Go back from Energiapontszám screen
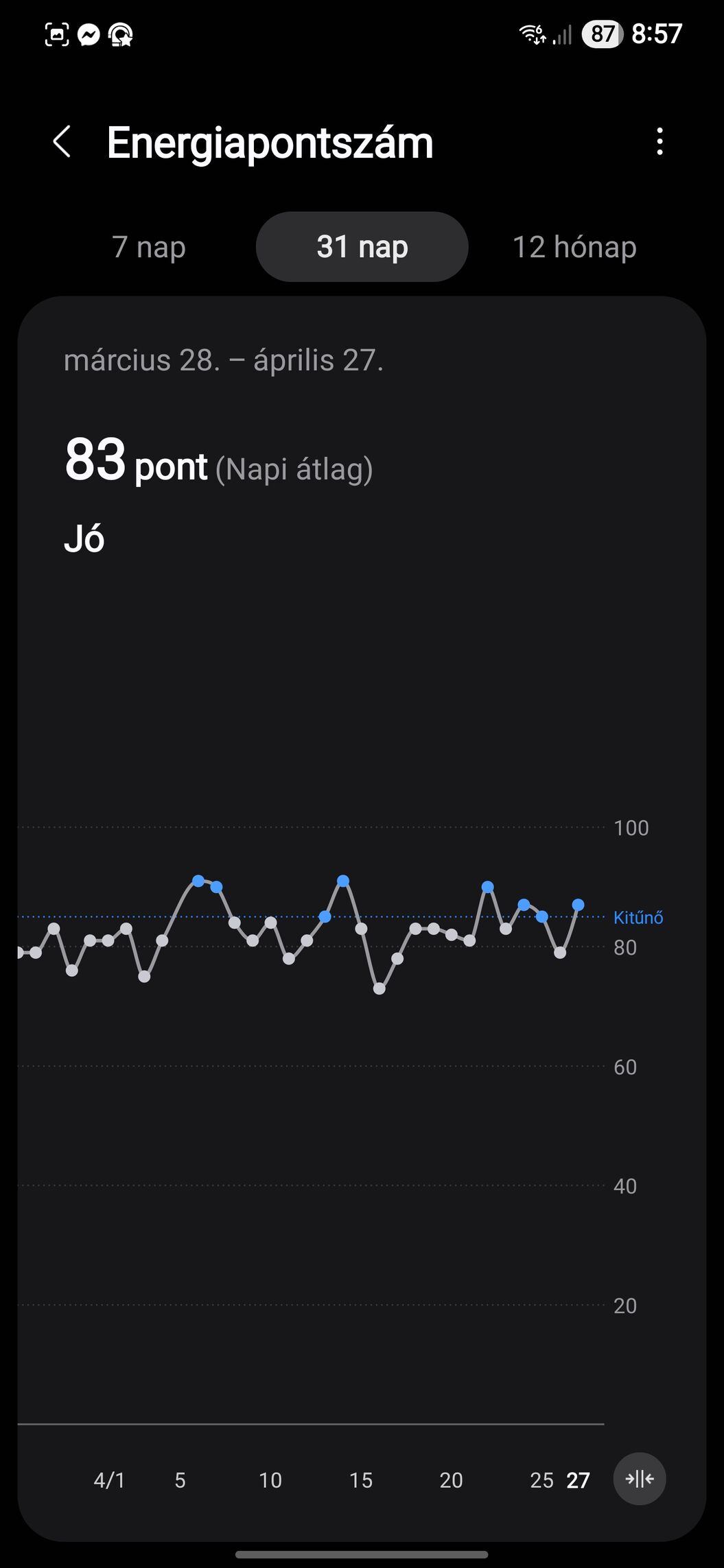The height and width of the screenshot is (1568, 724). coord(62,142)
